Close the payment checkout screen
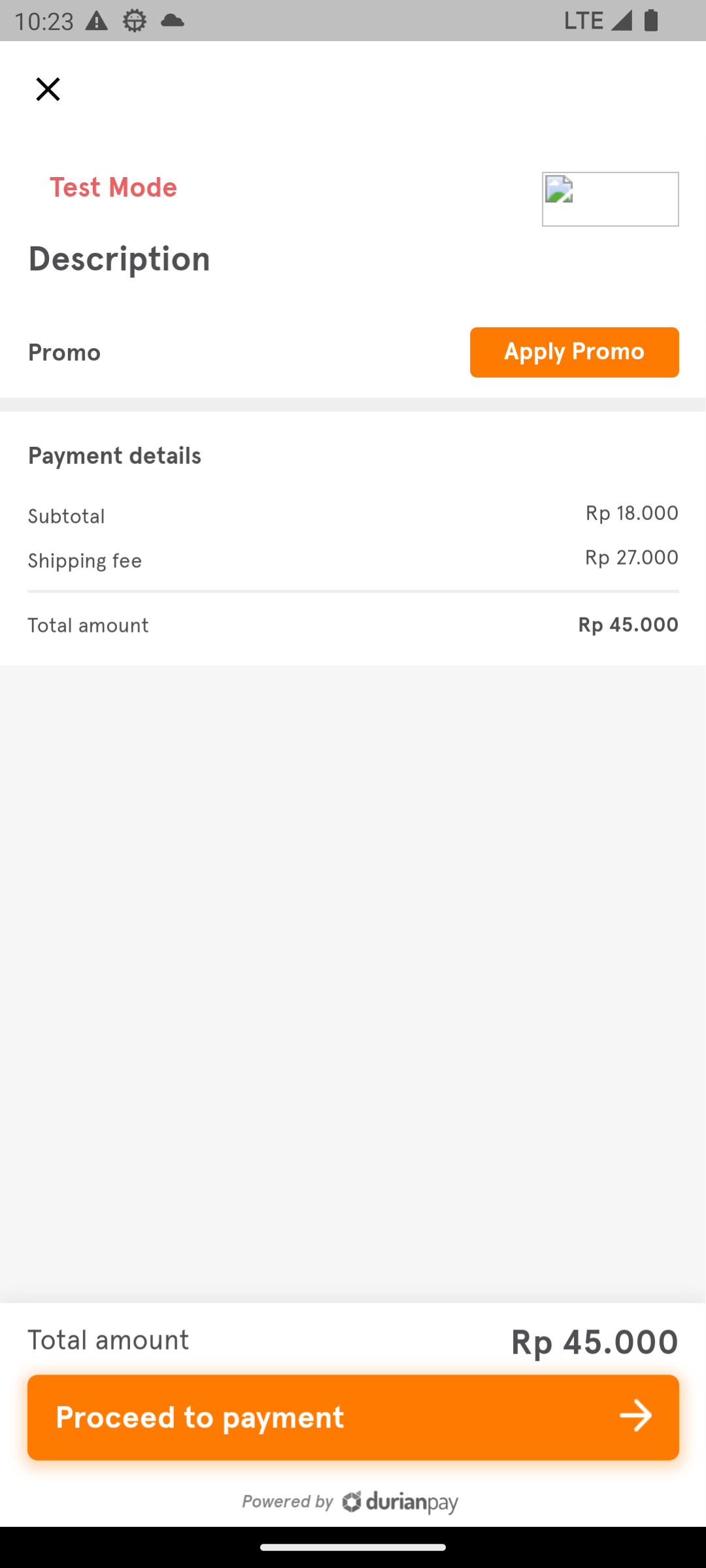 click(x=48, y=89)
